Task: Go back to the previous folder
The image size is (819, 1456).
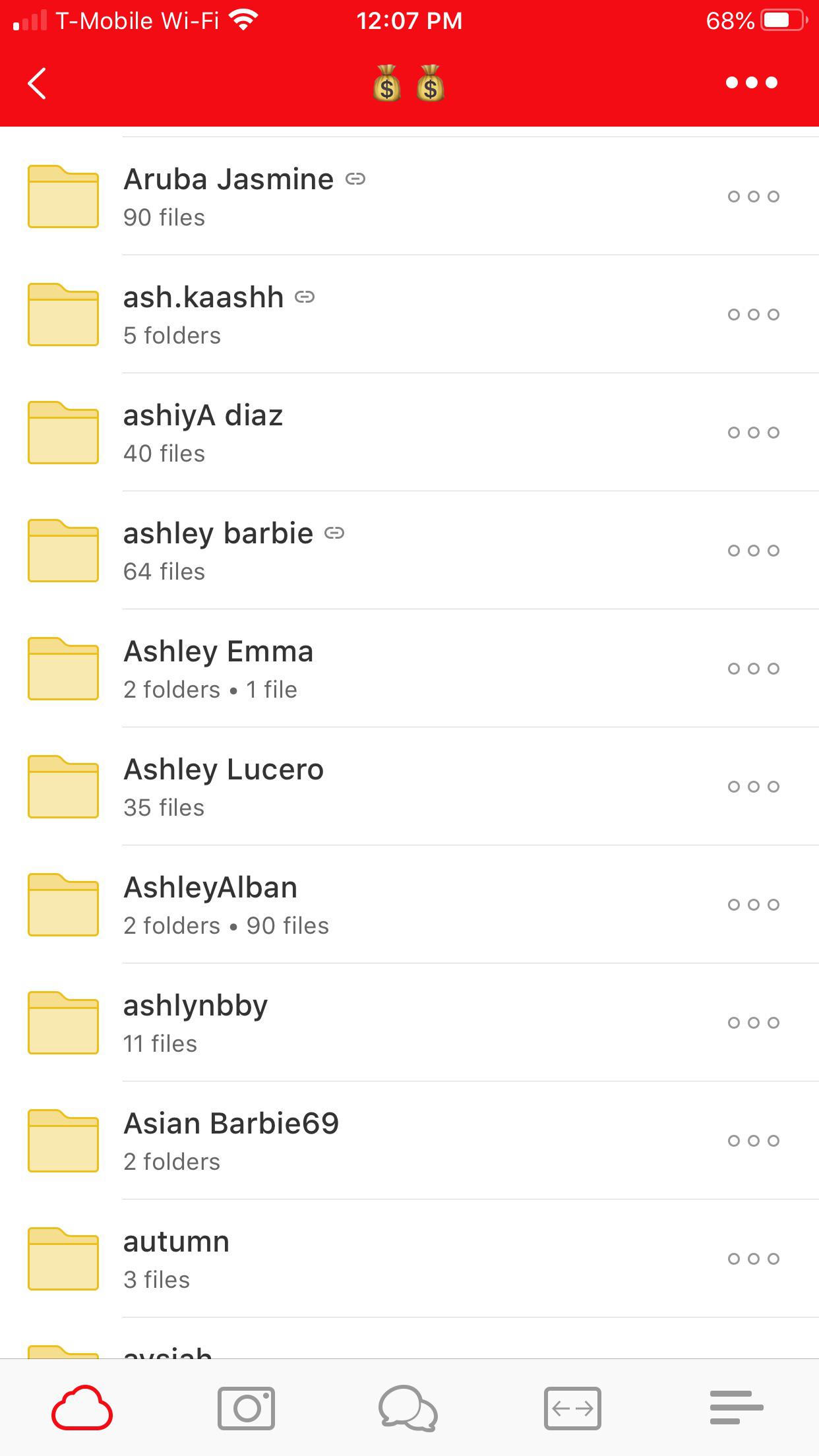Action: 38,84
